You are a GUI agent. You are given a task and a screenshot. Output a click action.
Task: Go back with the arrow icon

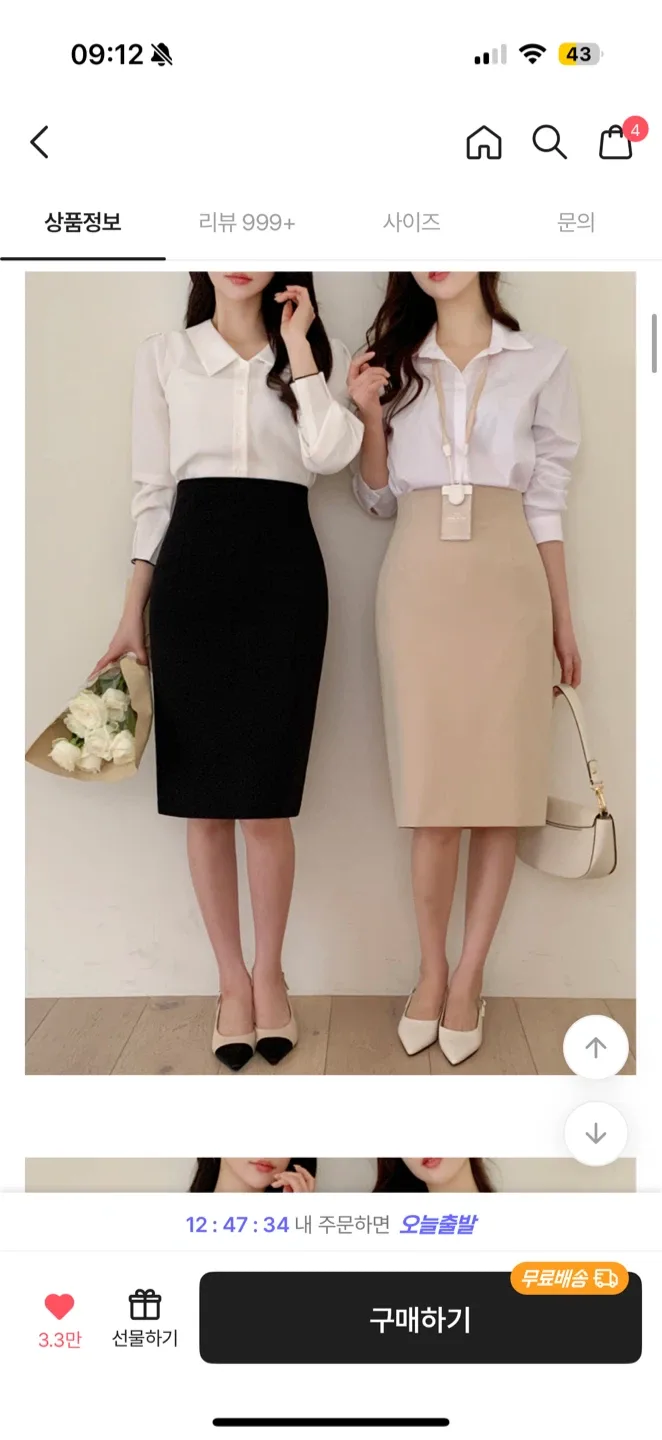coord(40,142)
